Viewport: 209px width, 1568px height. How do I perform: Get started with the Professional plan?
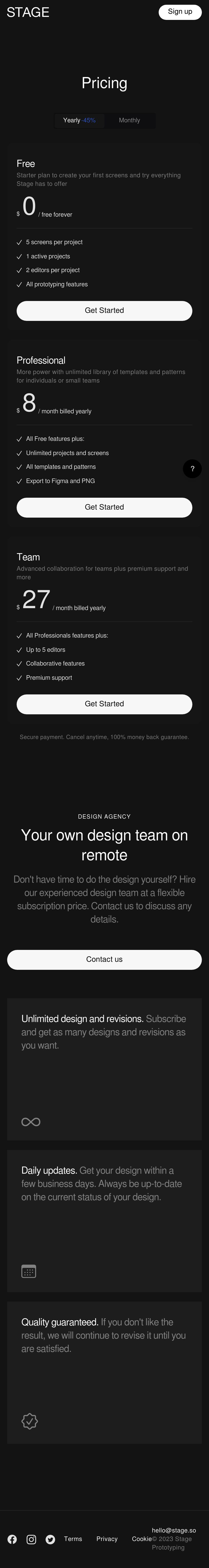pos(104,507)
